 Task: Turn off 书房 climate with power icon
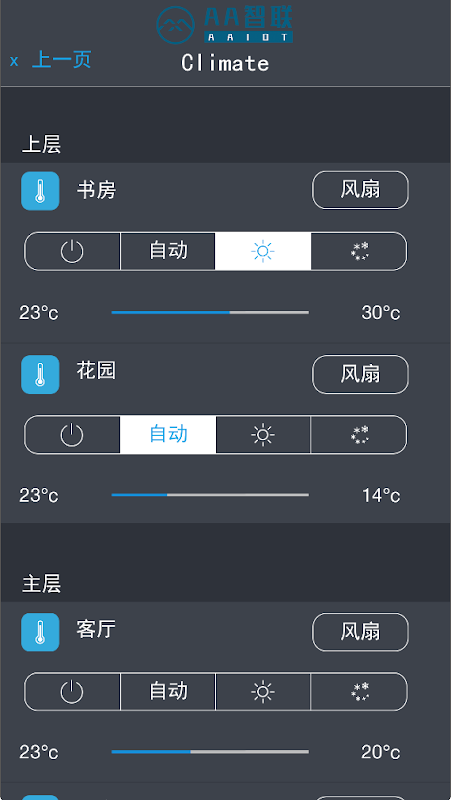pos(72,251)
